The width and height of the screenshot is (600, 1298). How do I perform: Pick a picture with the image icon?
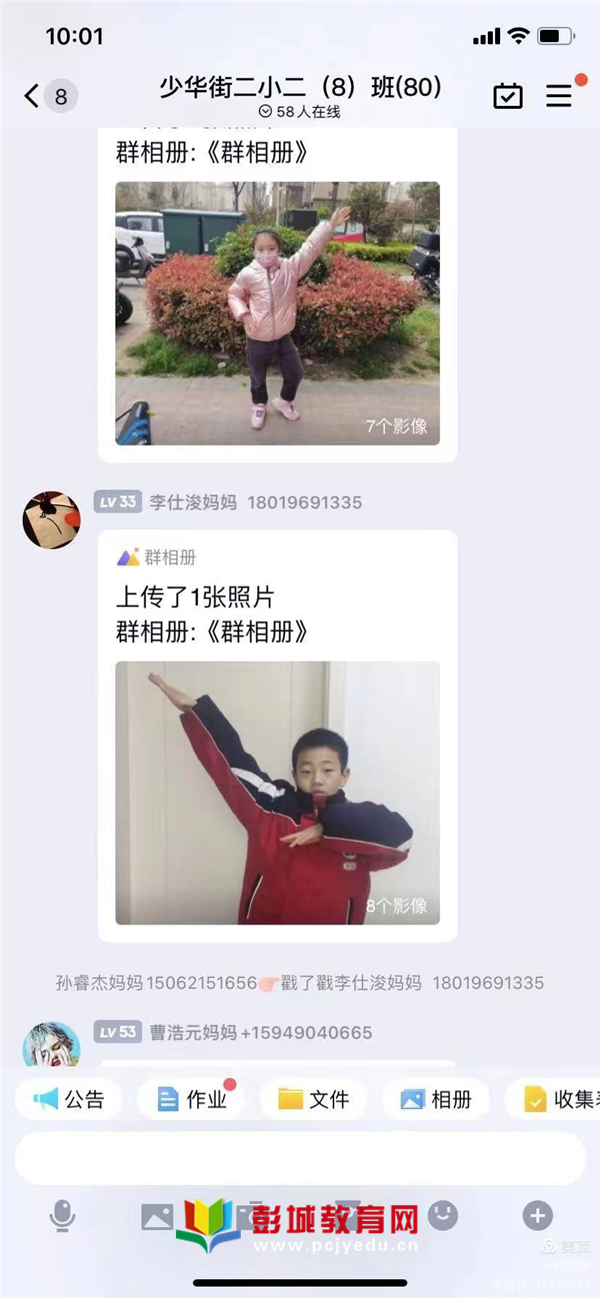click(157, 1216)
